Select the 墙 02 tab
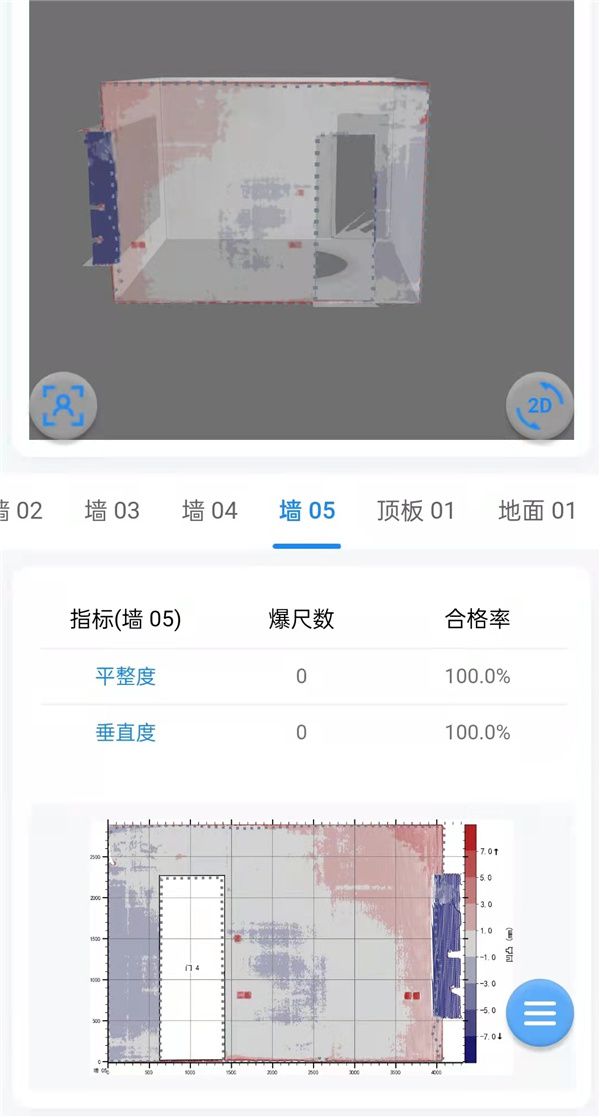The width and height of the screenshot is (600, 1117). pos(20,511)
